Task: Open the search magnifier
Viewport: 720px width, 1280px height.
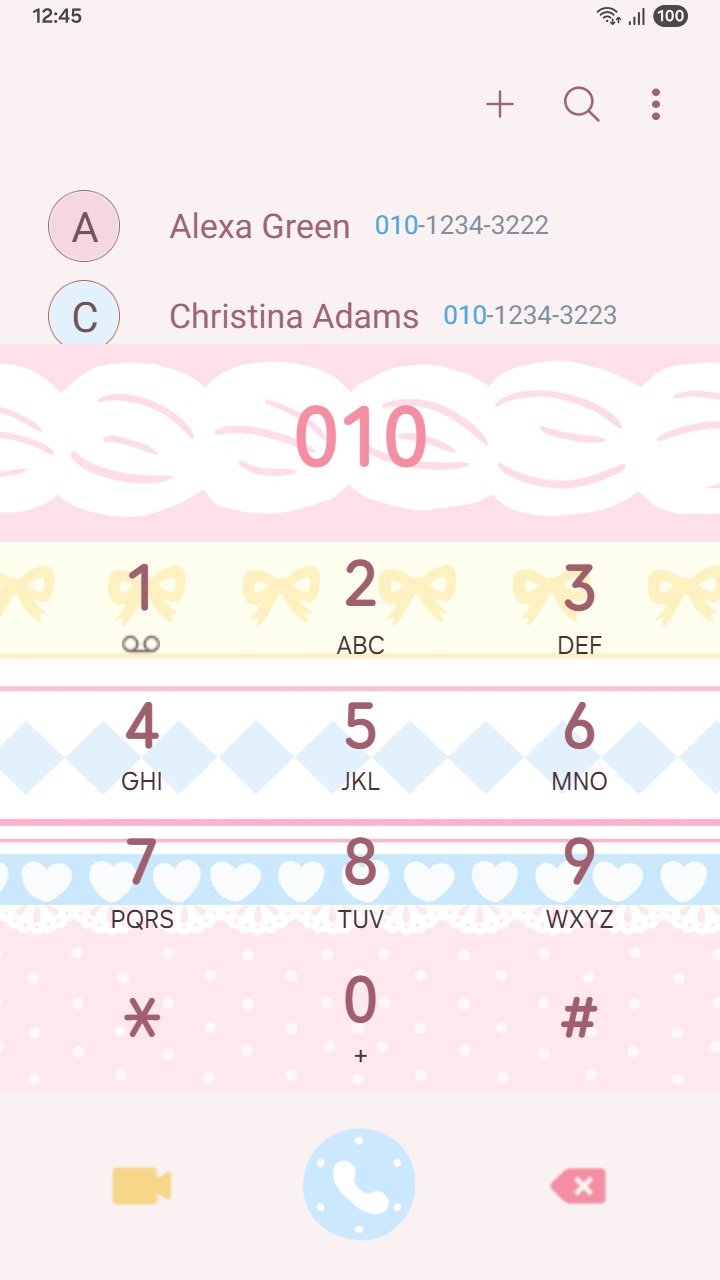Action: tap(581, 104)
